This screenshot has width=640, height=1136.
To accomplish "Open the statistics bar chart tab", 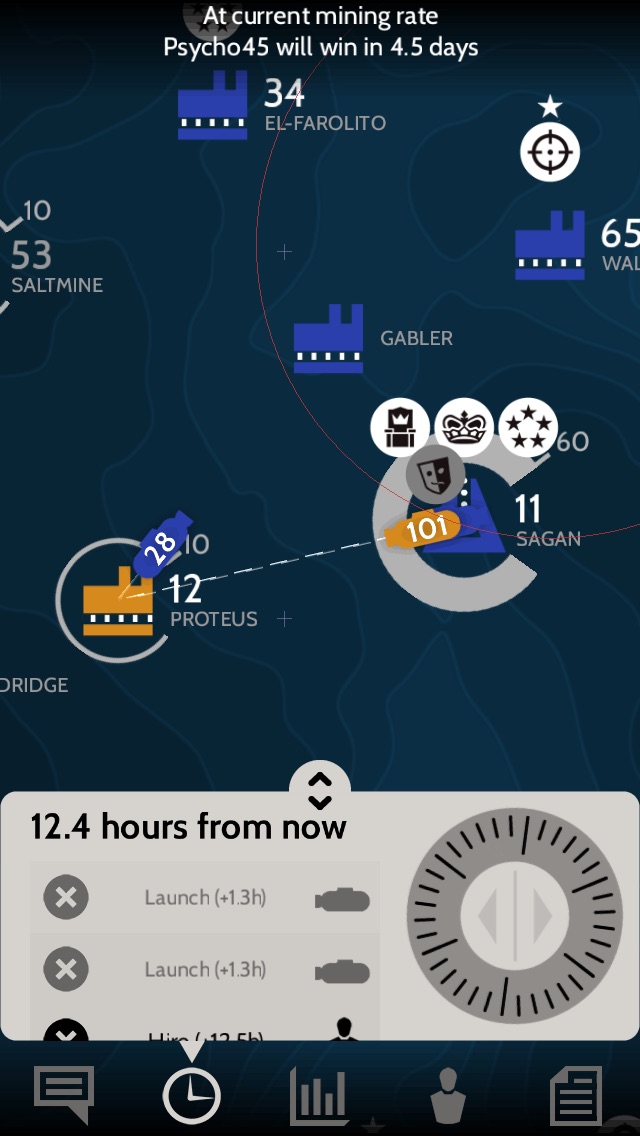I will [x=319, y=1096].
